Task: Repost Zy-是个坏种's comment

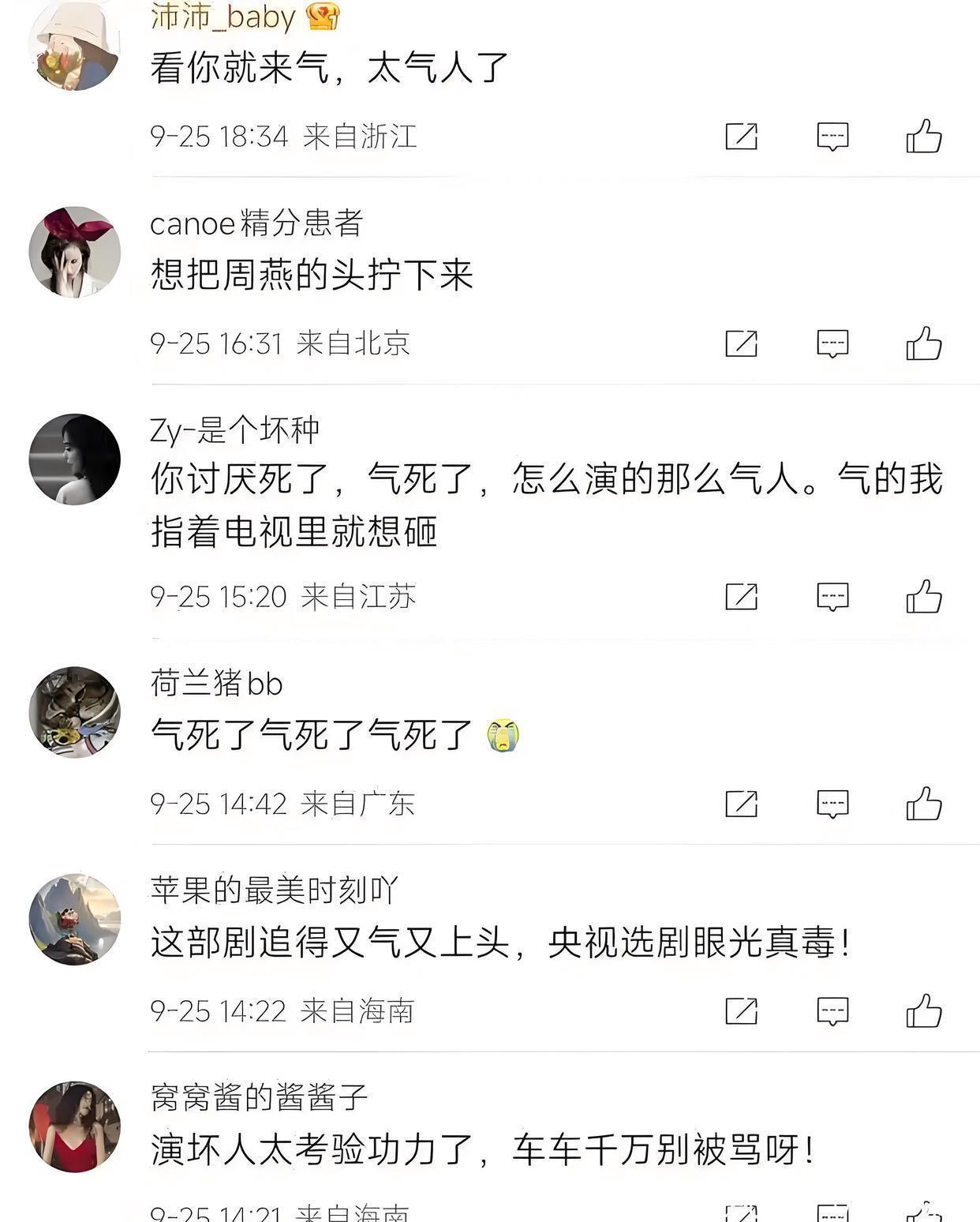Action: click(x=741, y=597)
